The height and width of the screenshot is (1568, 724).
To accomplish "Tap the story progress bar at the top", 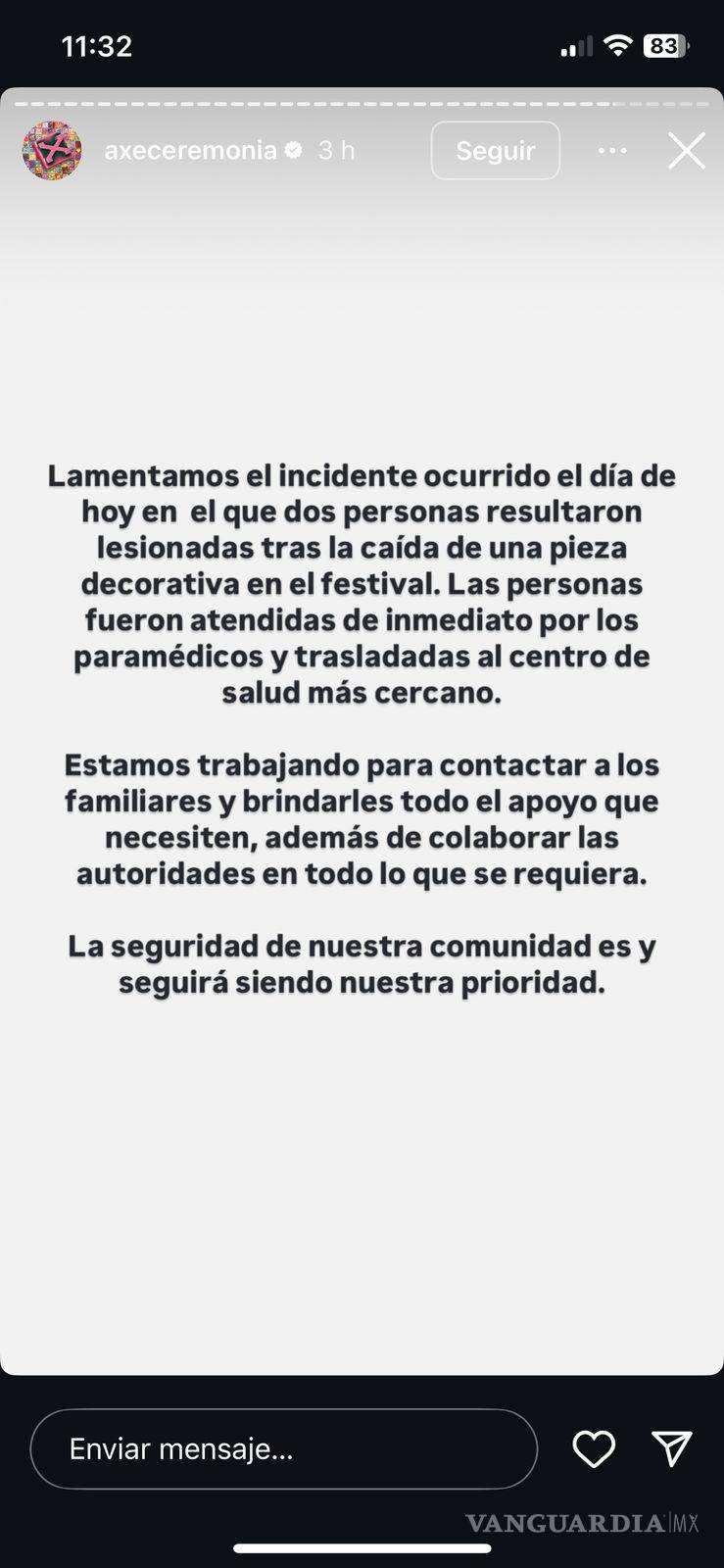I will click(362, 100).
